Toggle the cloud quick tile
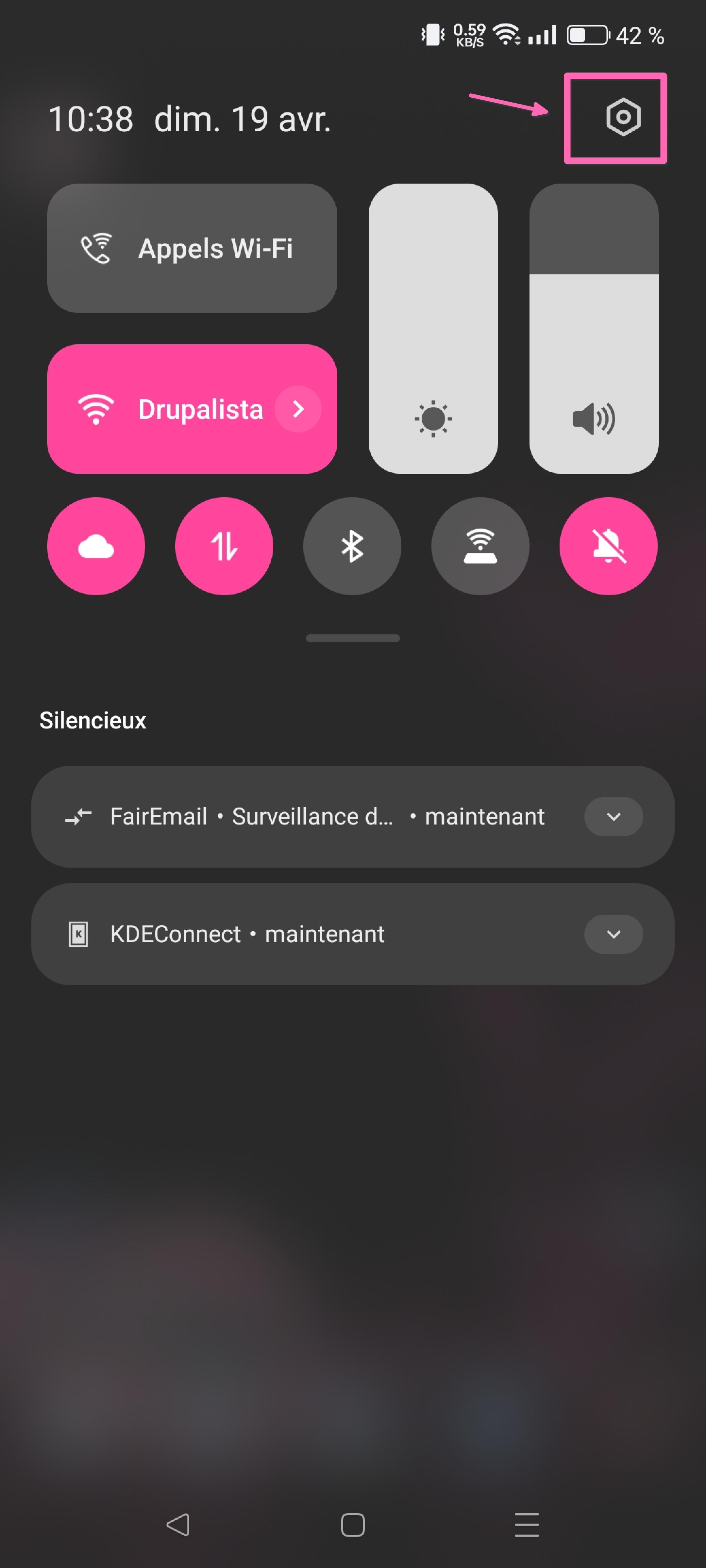The image size is (706, 1568). click(x=96, y=546)
